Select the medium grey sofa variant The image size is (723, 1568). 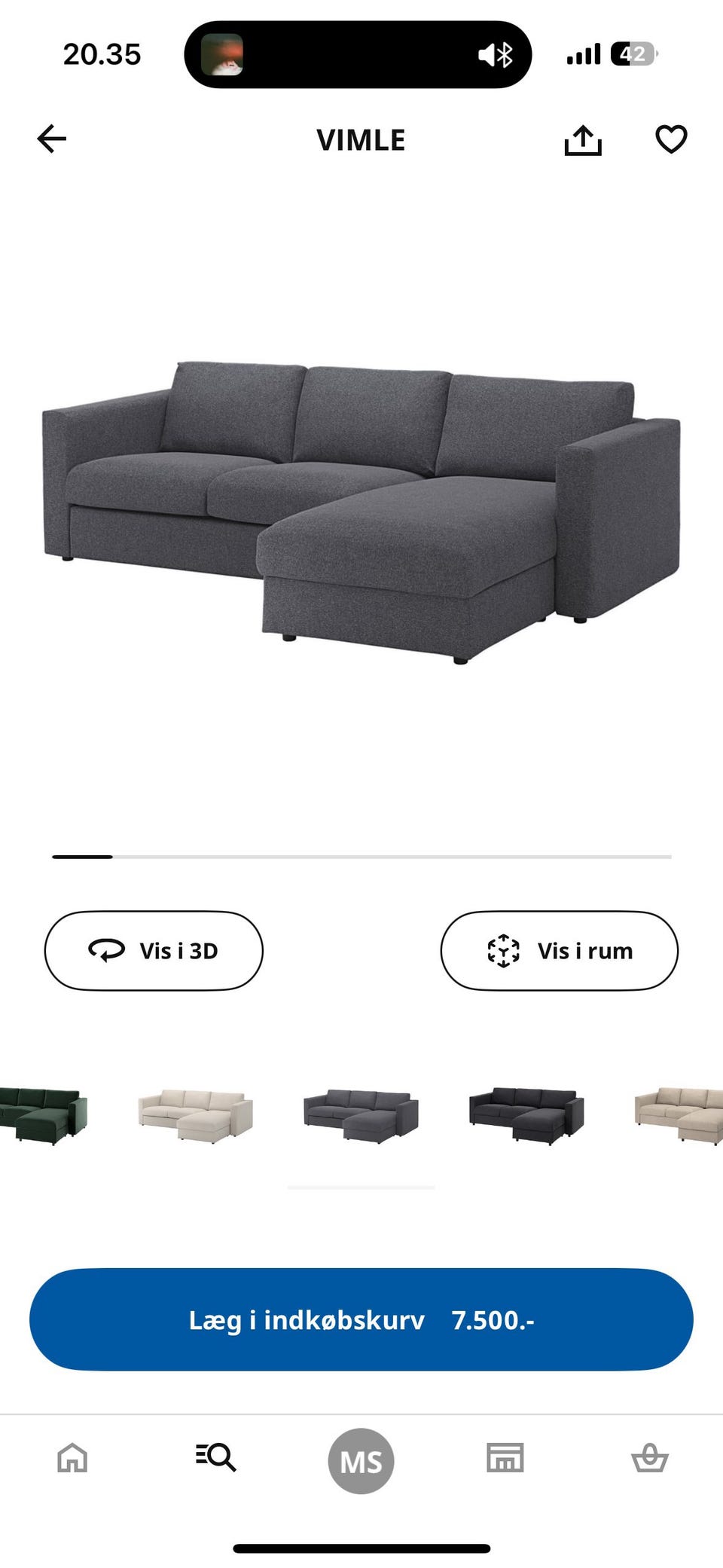361,1115
